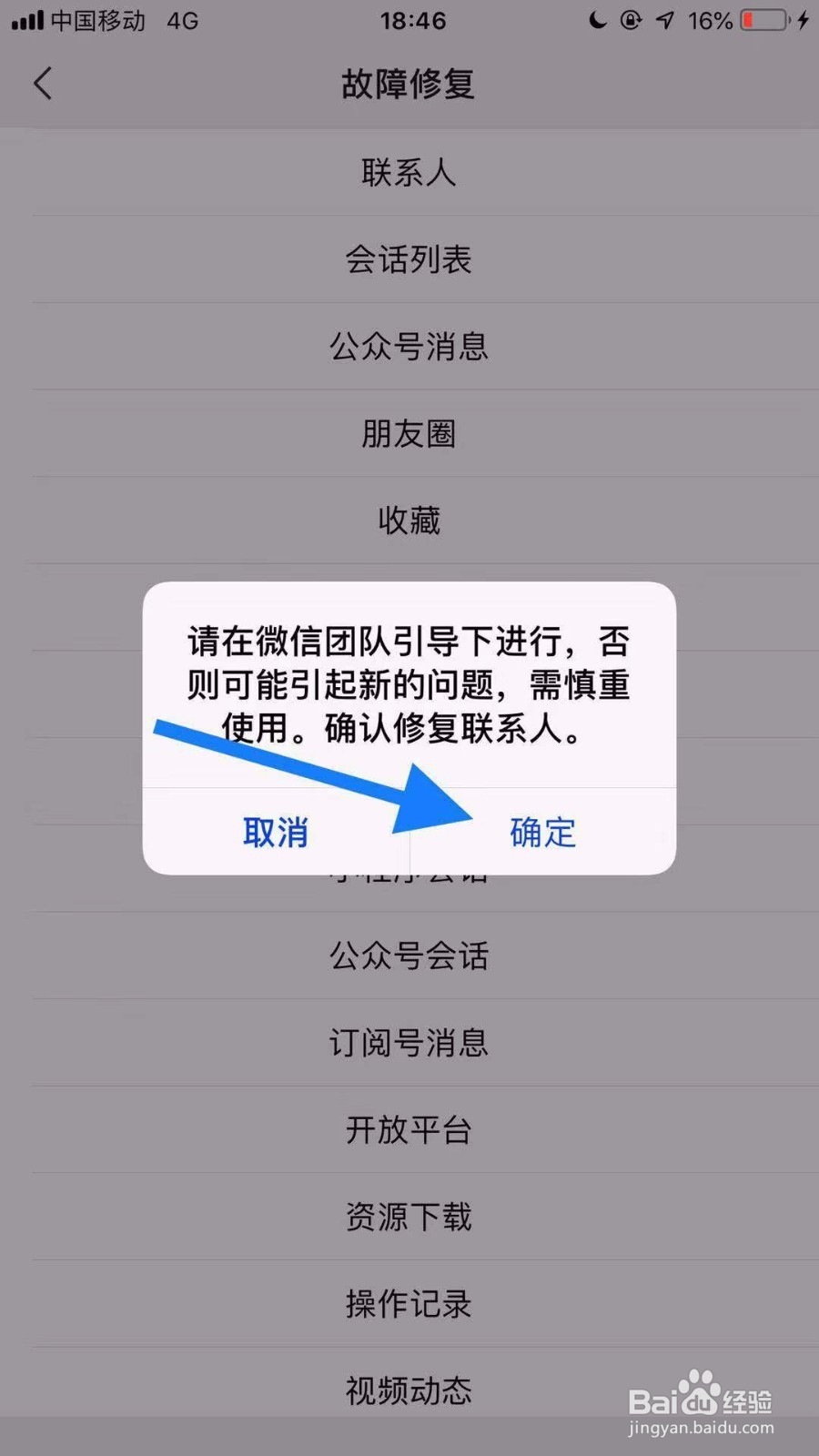Viewport: 819px width, 1456px height.
Task: Choose 朋友圈 from the repair list
Action: (x=409, y=433)
